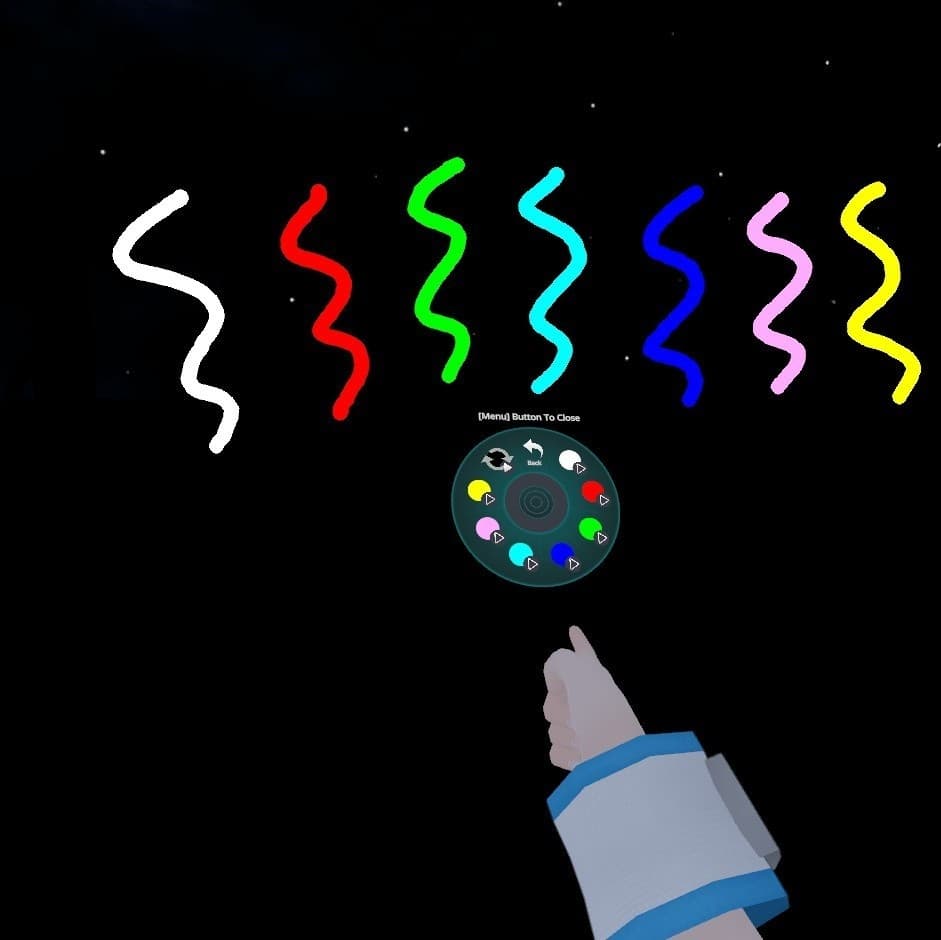The height and width of the screenshot is (940, 941).
Task: Select the yellow pen color
Action: pyautogui.click(x=480, y=491)
